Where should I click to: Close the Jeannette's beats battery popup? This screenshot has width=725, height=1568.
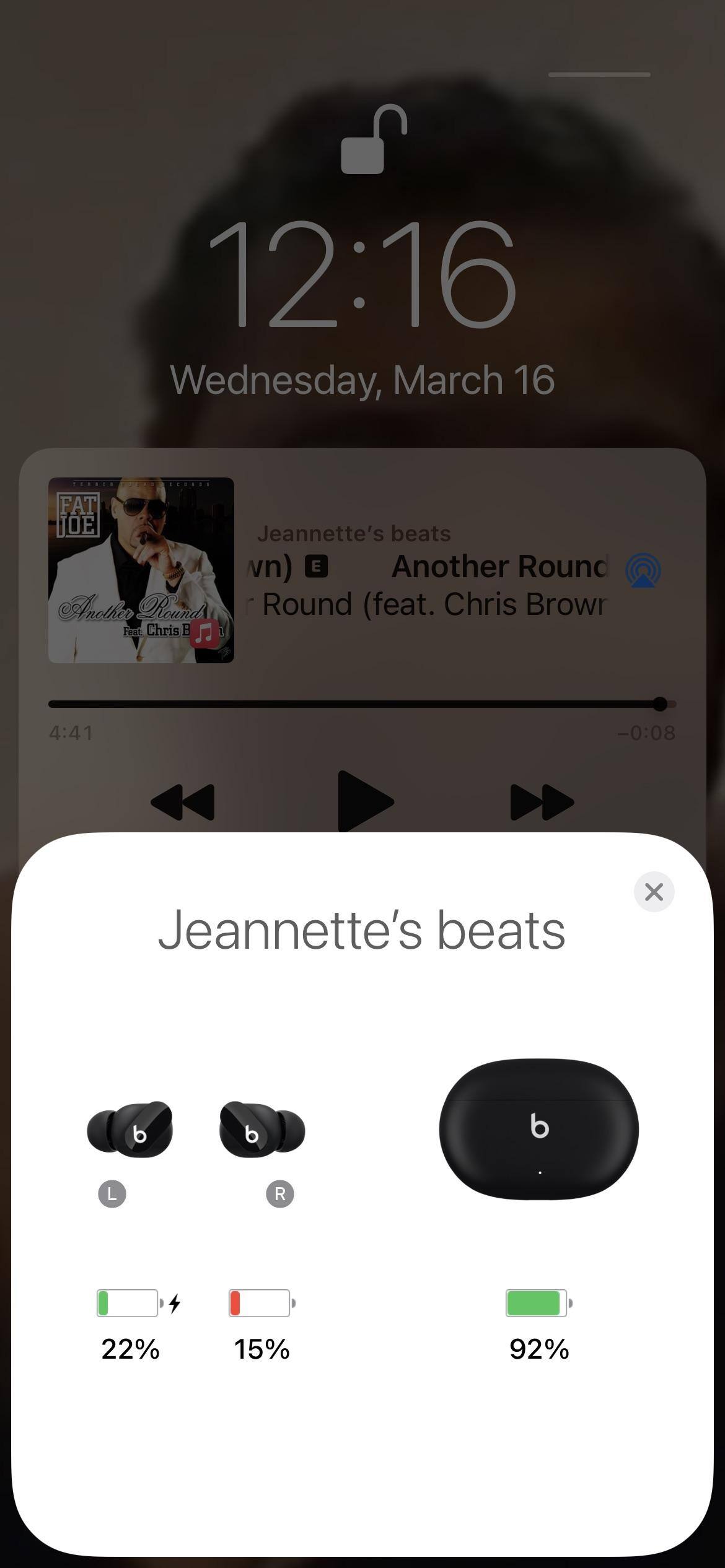pos(654,892)
